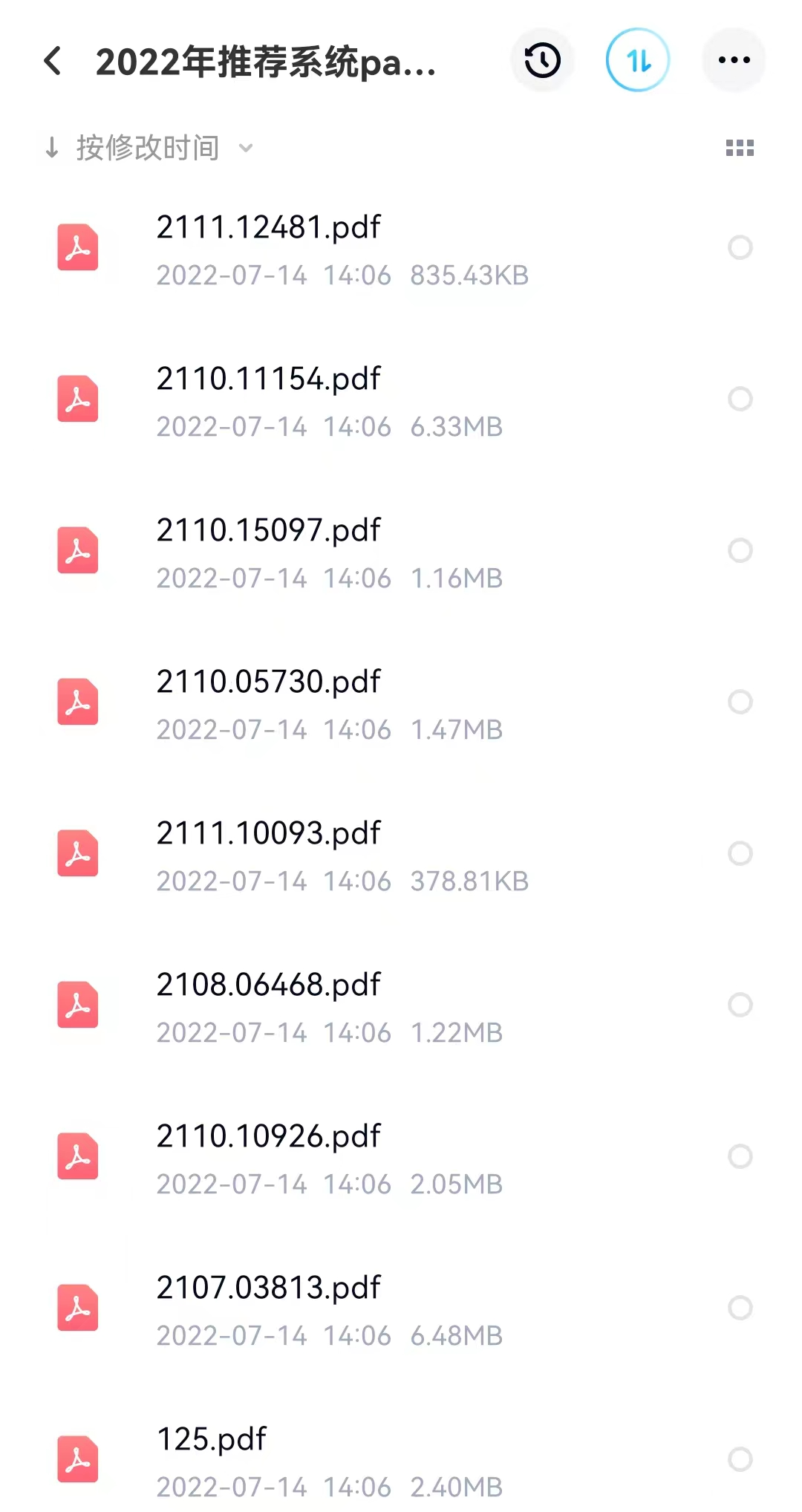Go back from the 2022年推荐系统 folder
The height and width of the screenshot is (1512, 802).
click(53, 61)
